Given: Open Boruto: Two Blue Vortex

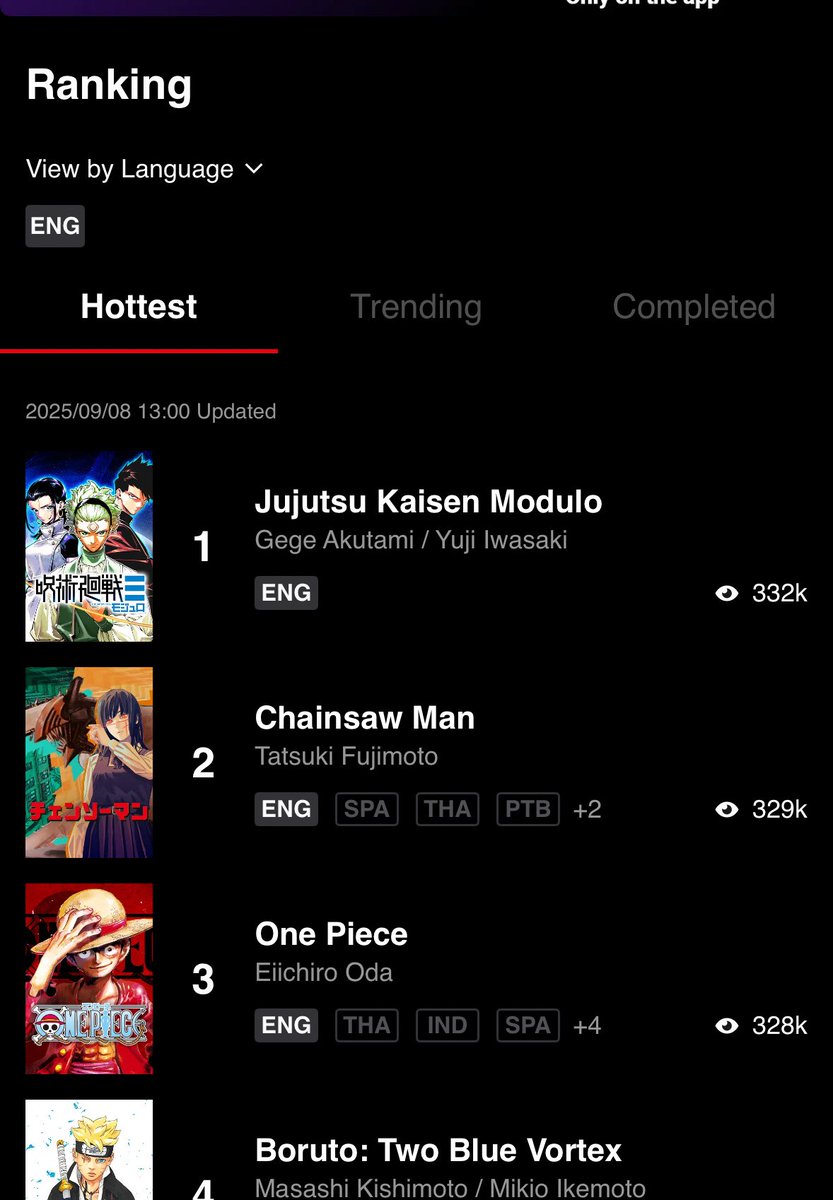Looking at the screenshot, I should point(438,1150).
